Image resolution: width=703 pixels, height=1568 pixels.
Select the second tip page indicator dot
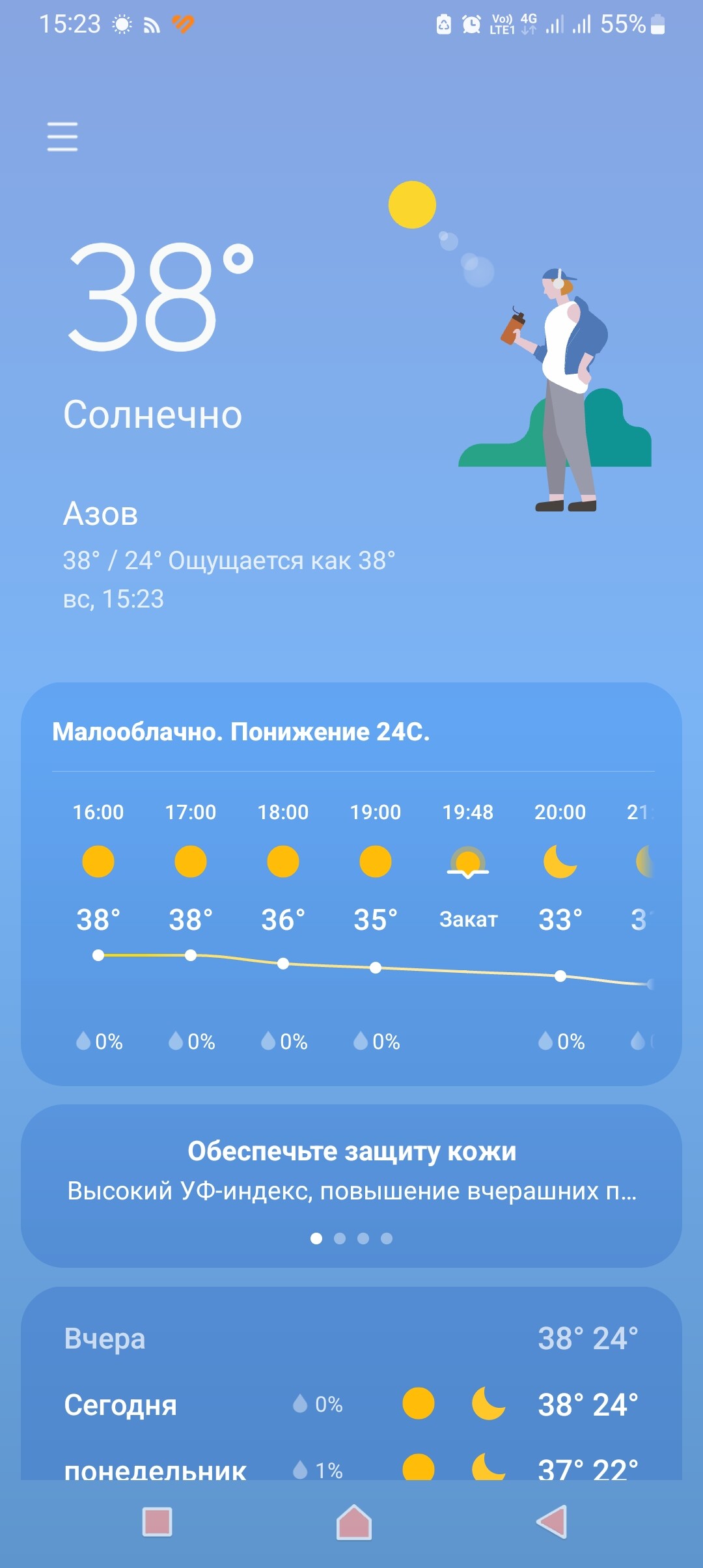click(340, 1239)
